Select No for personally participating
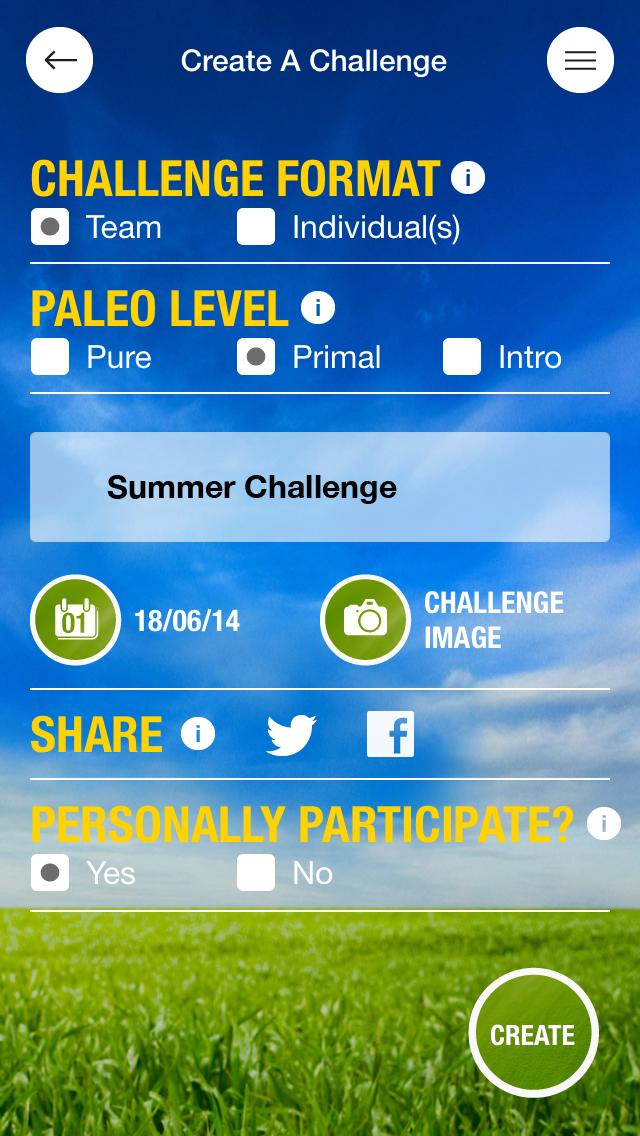640x1136 pixels. tap(256, 873)
